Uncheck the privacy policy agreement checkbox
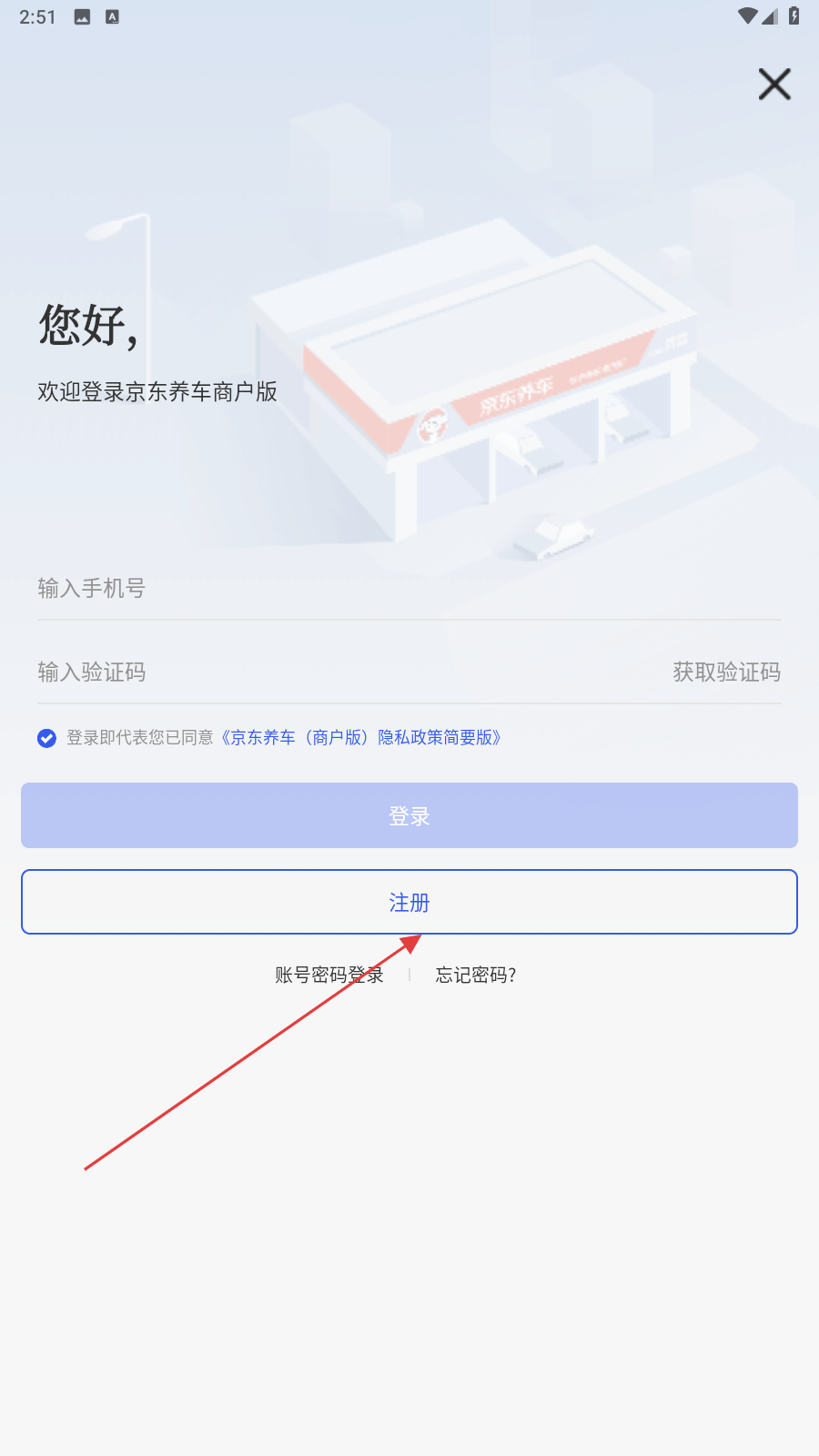This screenshot has width=819, height=1456. pyautogui.click(x=46, y=738)
